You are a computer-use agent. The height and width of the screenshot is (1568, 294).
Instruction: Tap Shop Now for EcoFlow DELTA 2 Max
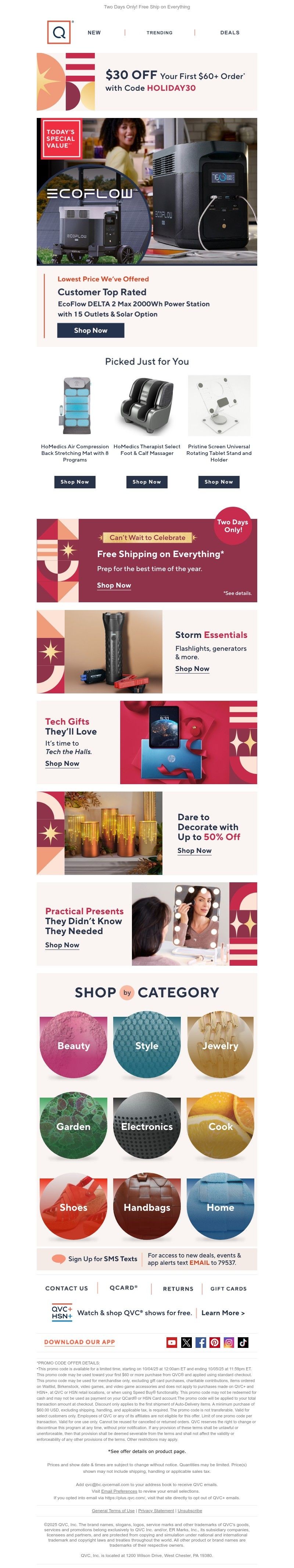point(91,330)
